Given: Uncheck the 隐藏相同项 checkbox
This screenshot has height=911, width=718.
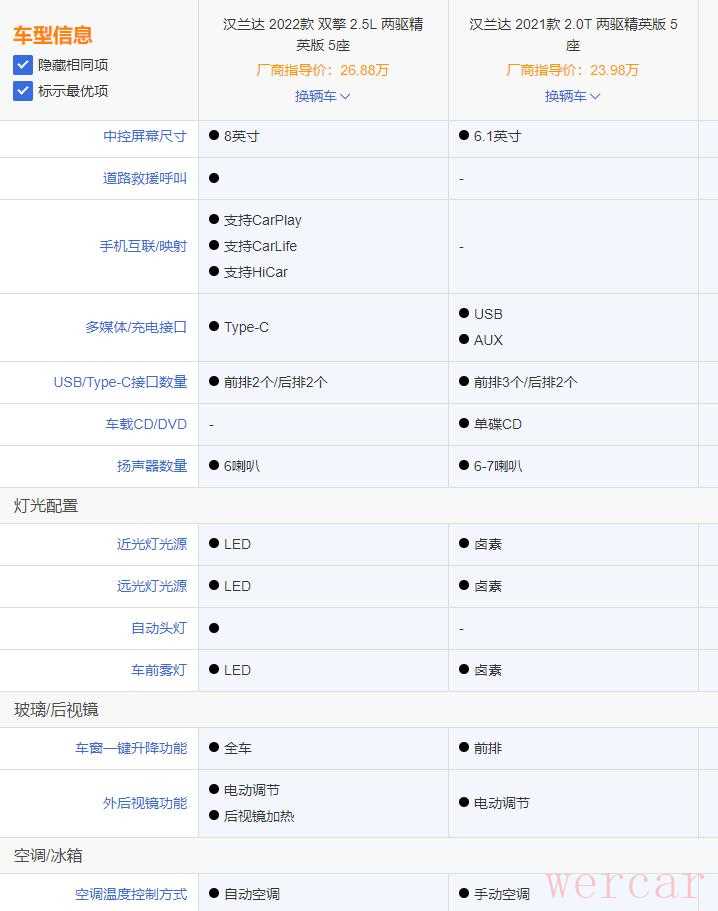Looking at the screenshot, I should [x=23, y=65].
